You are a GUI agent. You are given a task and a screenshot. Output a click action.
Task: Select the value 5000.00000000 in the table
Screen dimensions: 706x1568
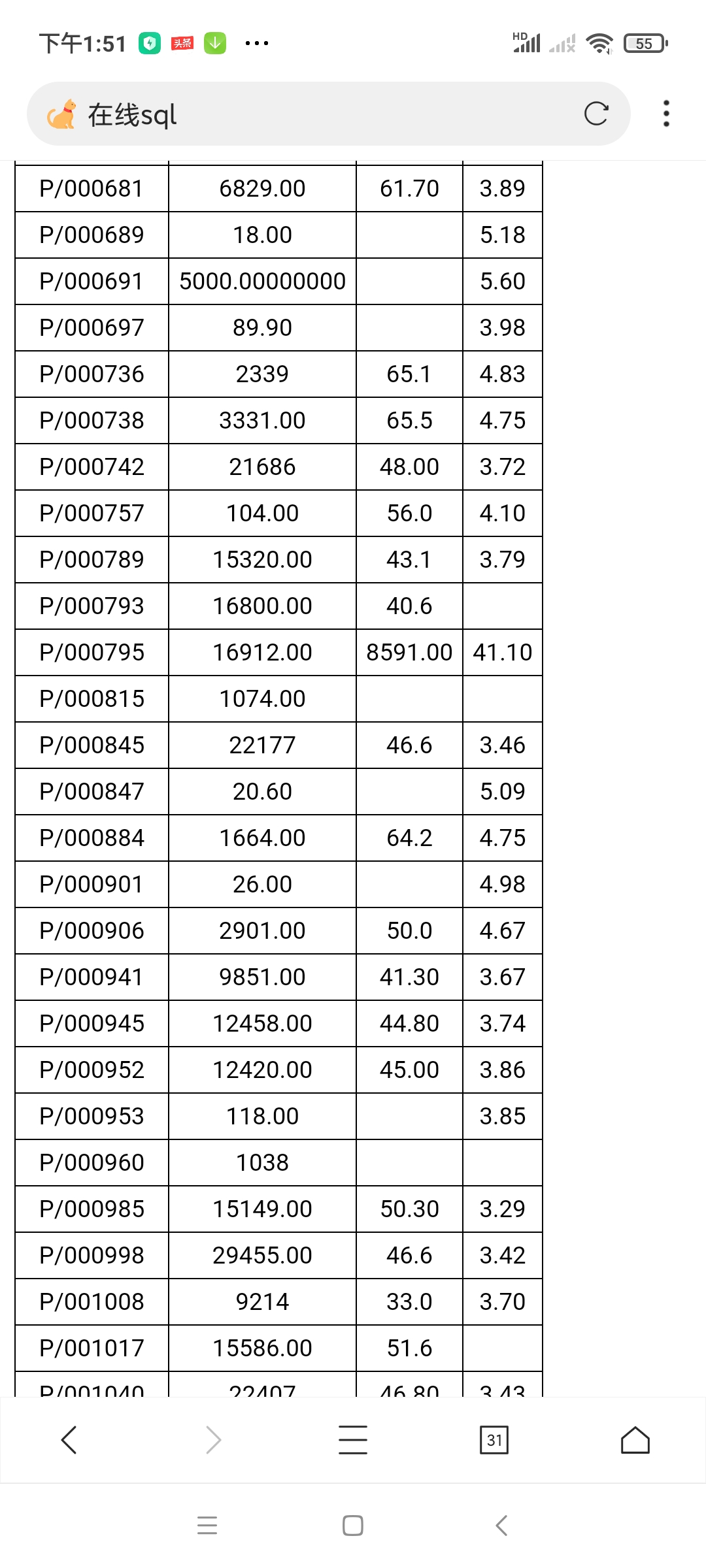262,281
